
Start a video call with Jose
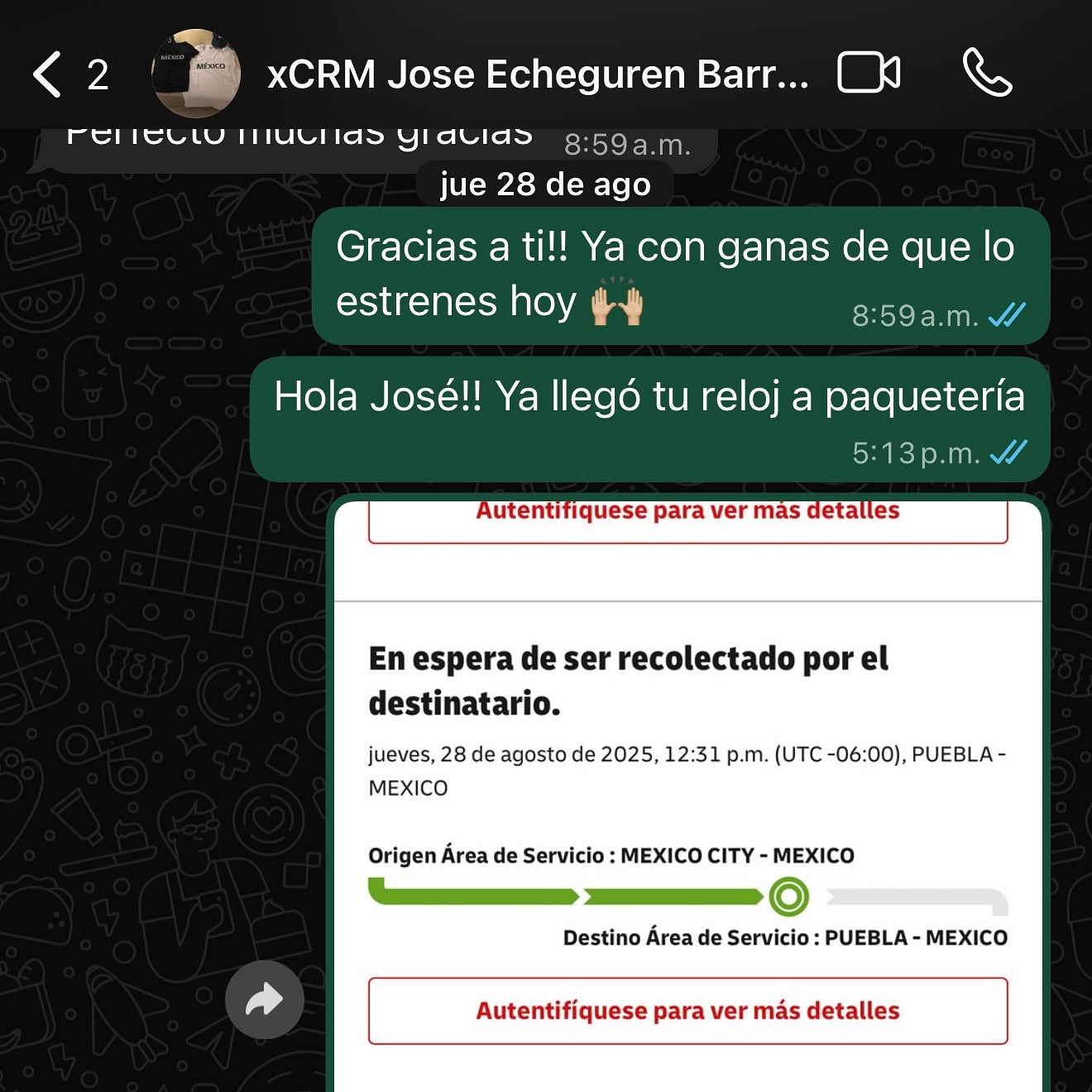868,73
